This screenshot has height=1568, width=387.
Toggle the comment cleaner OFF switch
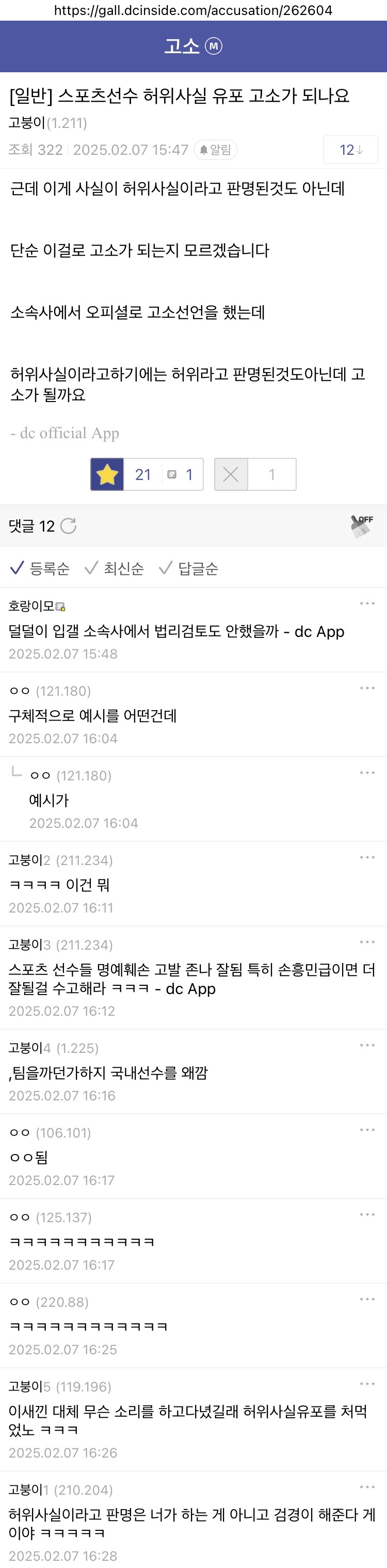coord(361,526)
